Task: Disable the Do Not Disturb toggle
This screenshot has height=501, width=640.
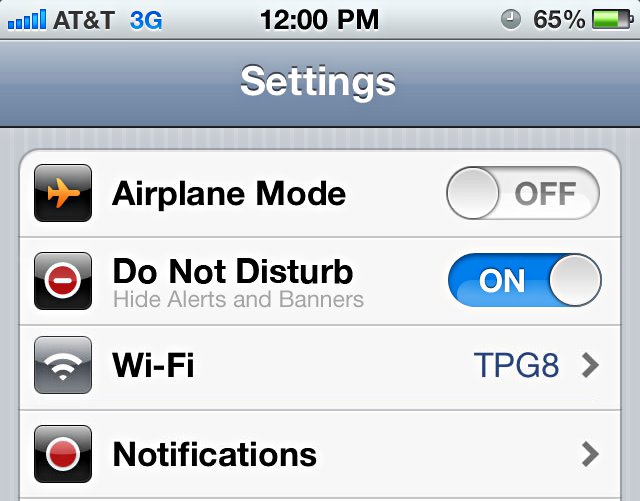Action: point(524,280)
